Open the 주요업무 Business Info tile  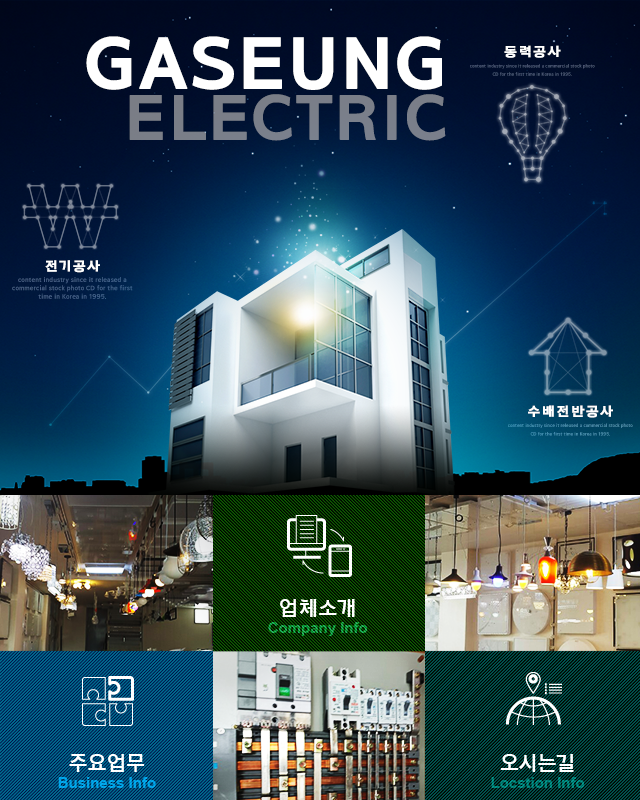coord(106,727)
